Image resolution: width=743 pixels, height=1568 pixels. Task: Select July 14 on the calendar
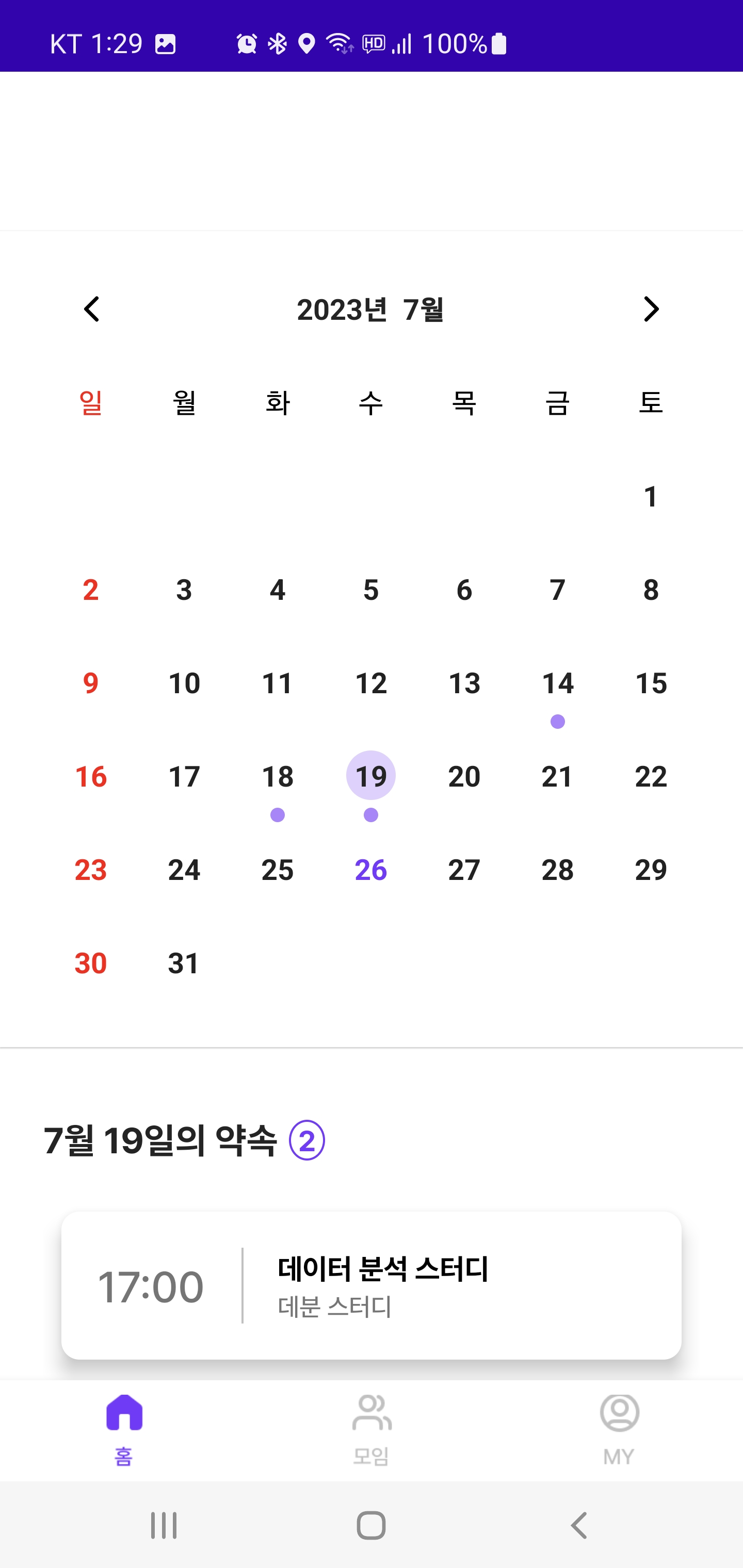(557, 683)
